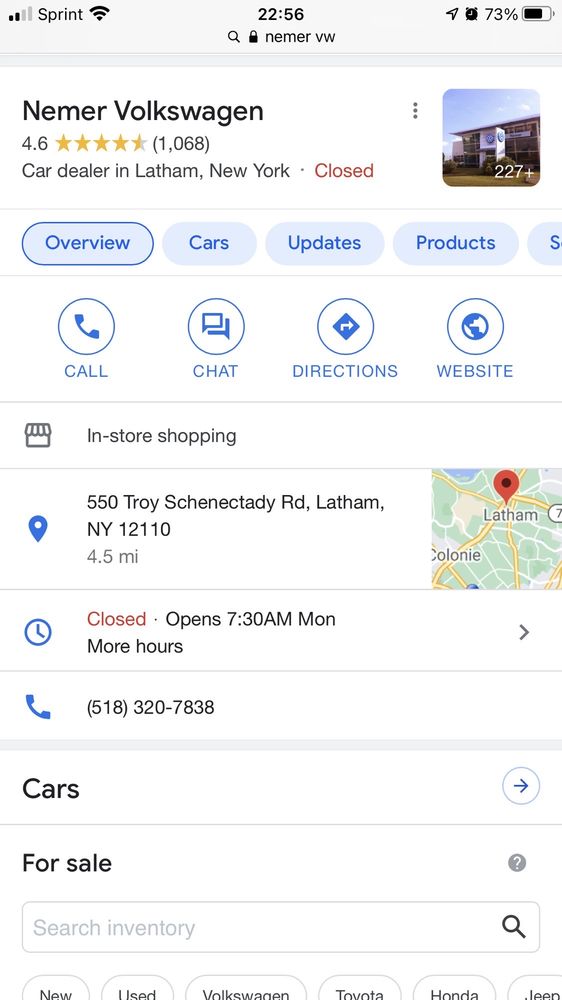The height and width of the screenshot is (1000, 562).
Task: Switch to the Cars tab
Action: (209, 243)
